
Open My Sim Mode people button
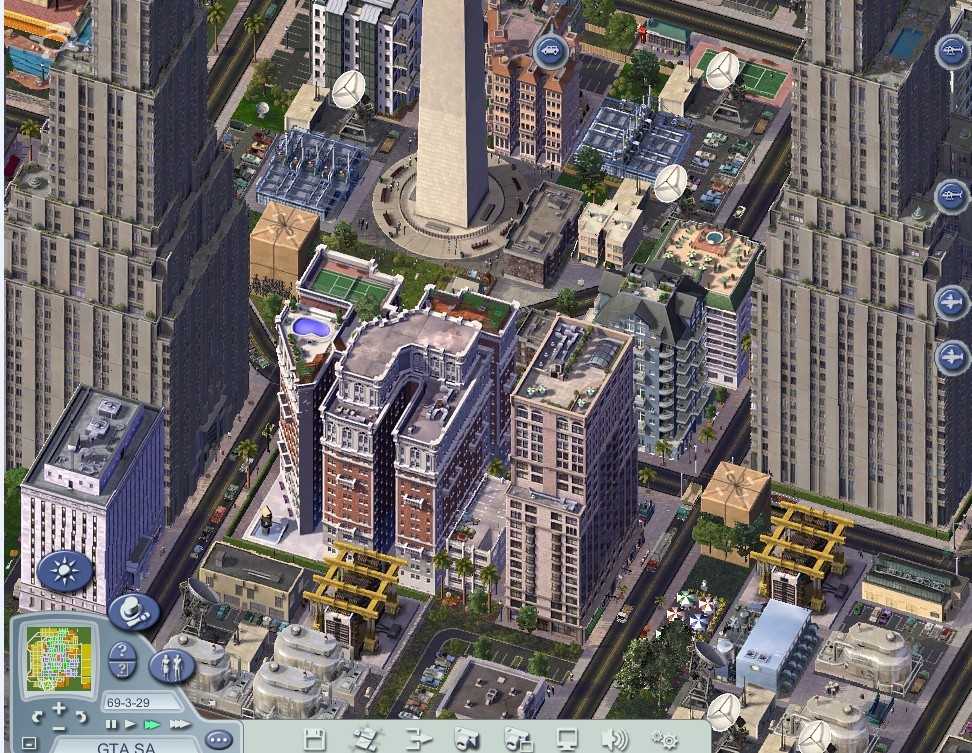pyautogui.click(x=172, y=666)
